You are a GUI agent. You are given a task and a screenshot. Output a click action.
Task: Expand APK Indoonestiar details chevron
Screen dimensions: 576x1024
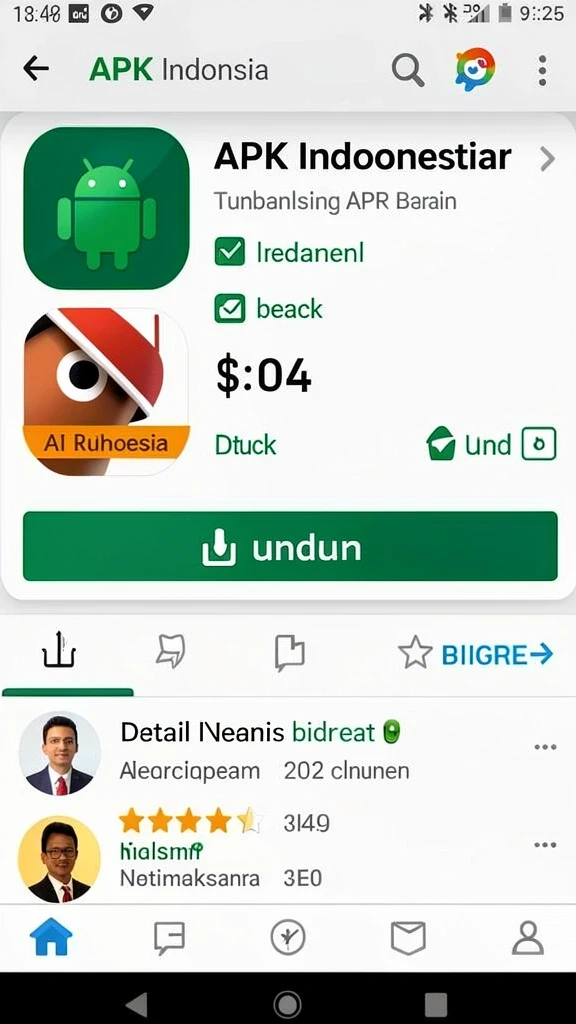[x=547, y=159]
